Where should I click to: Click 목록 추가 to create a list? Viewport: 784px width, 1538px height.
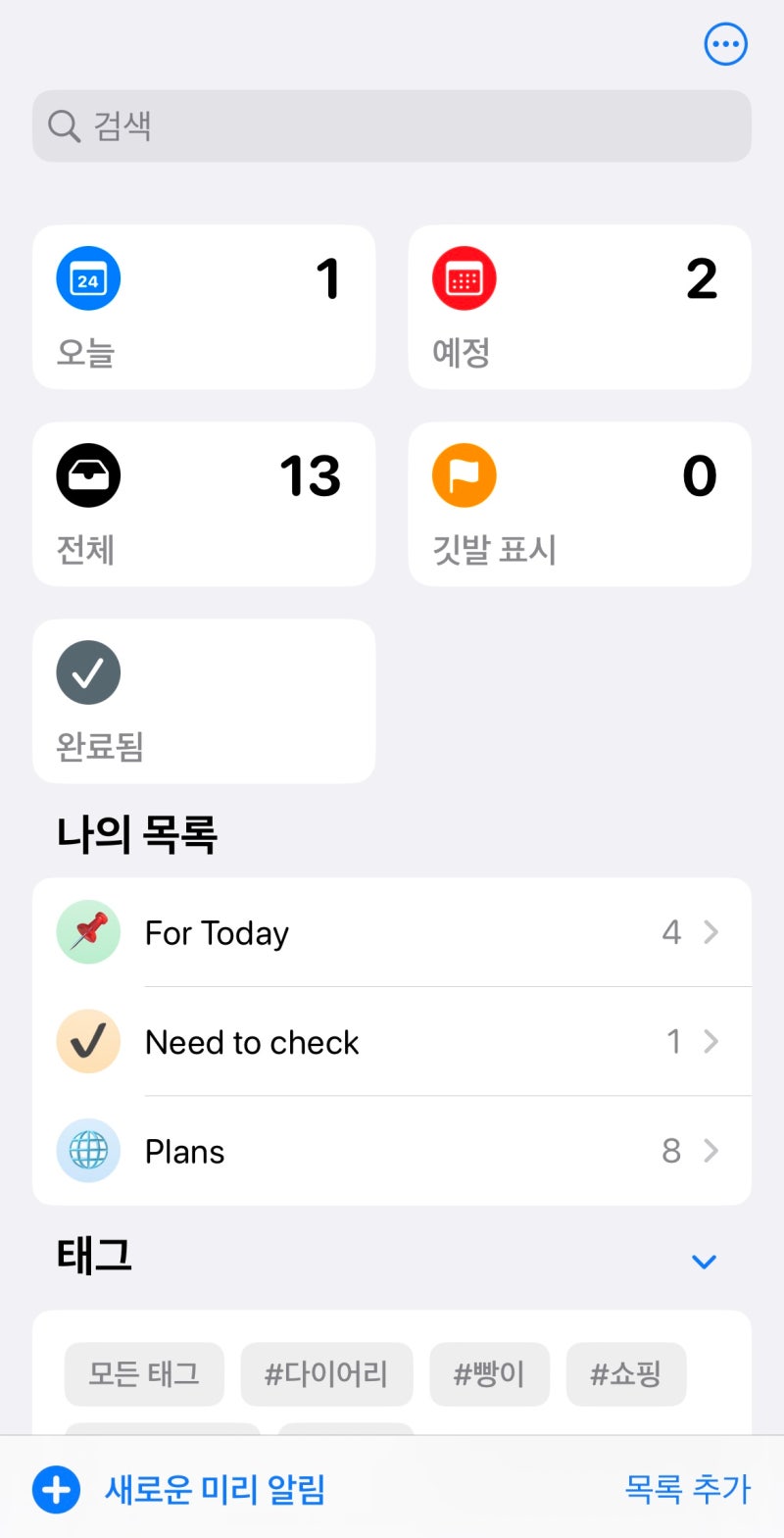[x=687, y=1489]
